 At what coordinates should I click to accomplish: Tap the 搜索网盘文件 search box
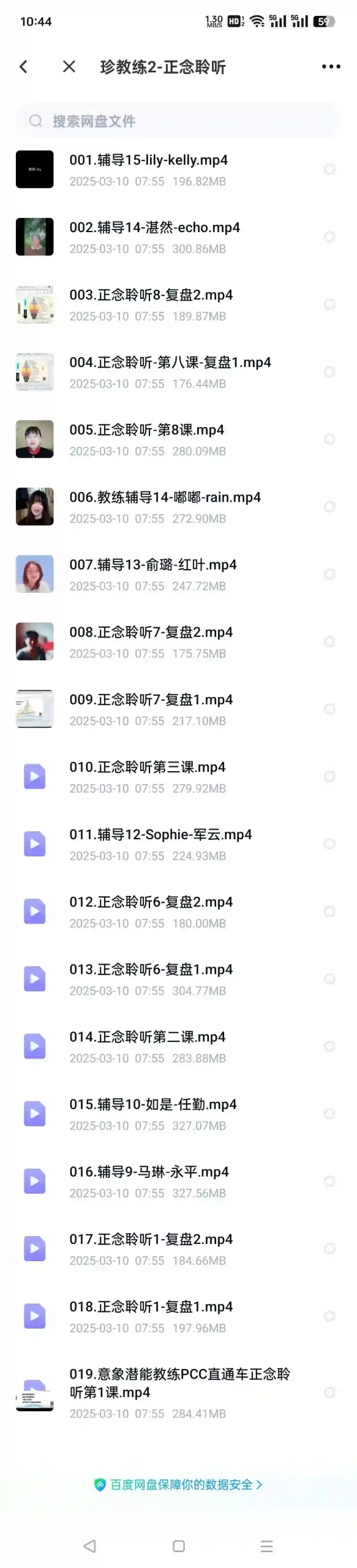pyautogui.click(x=178, y=121)
